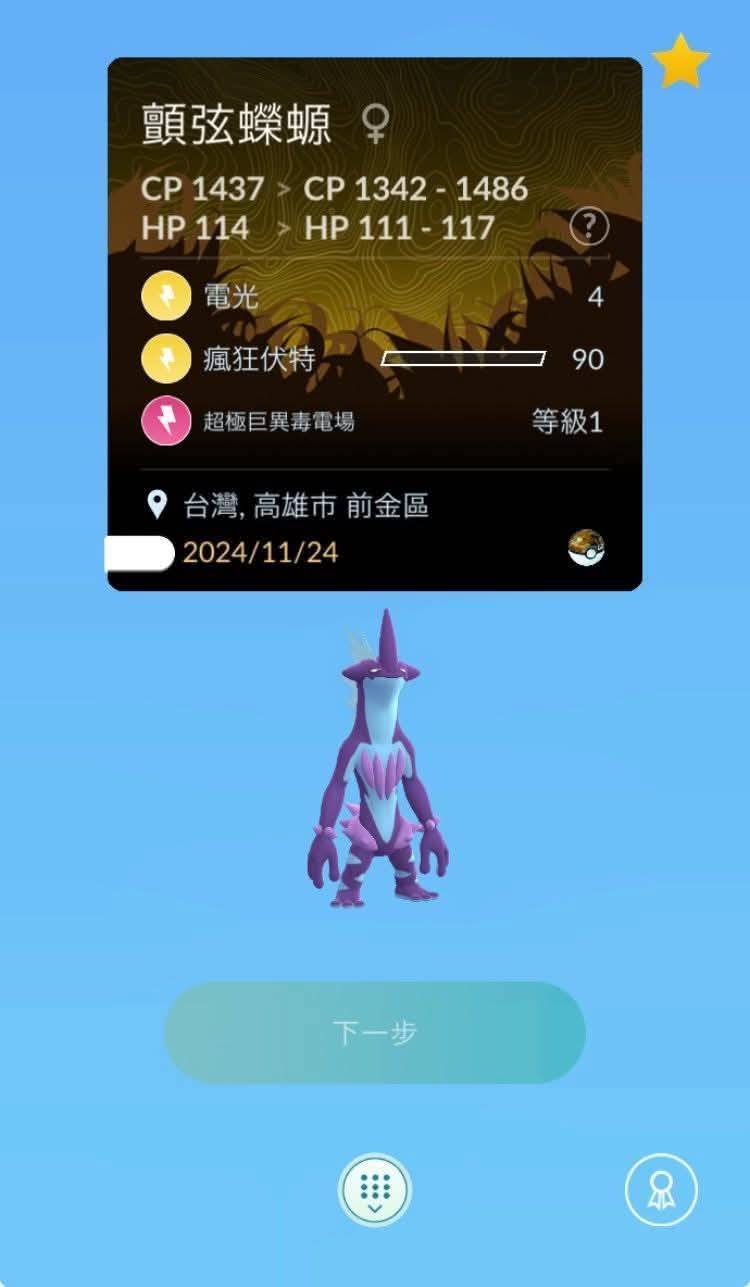Tap the 下一步 button
This screenshot has height=1287, width=750.
[x=374, y=1032]
